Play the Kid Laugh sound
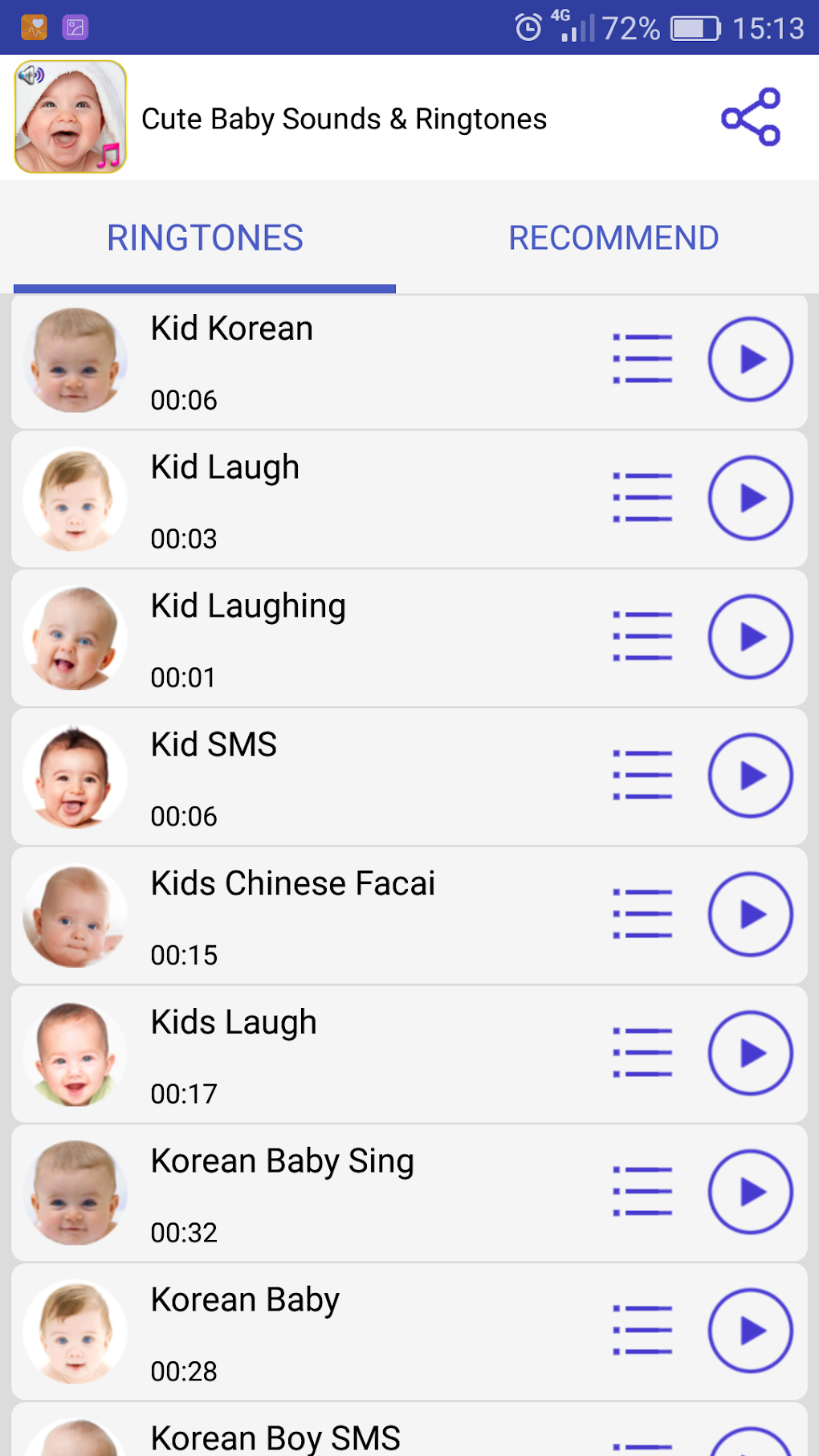The width and height of the screenshot is (819, 1456). (x=750, y=498)
